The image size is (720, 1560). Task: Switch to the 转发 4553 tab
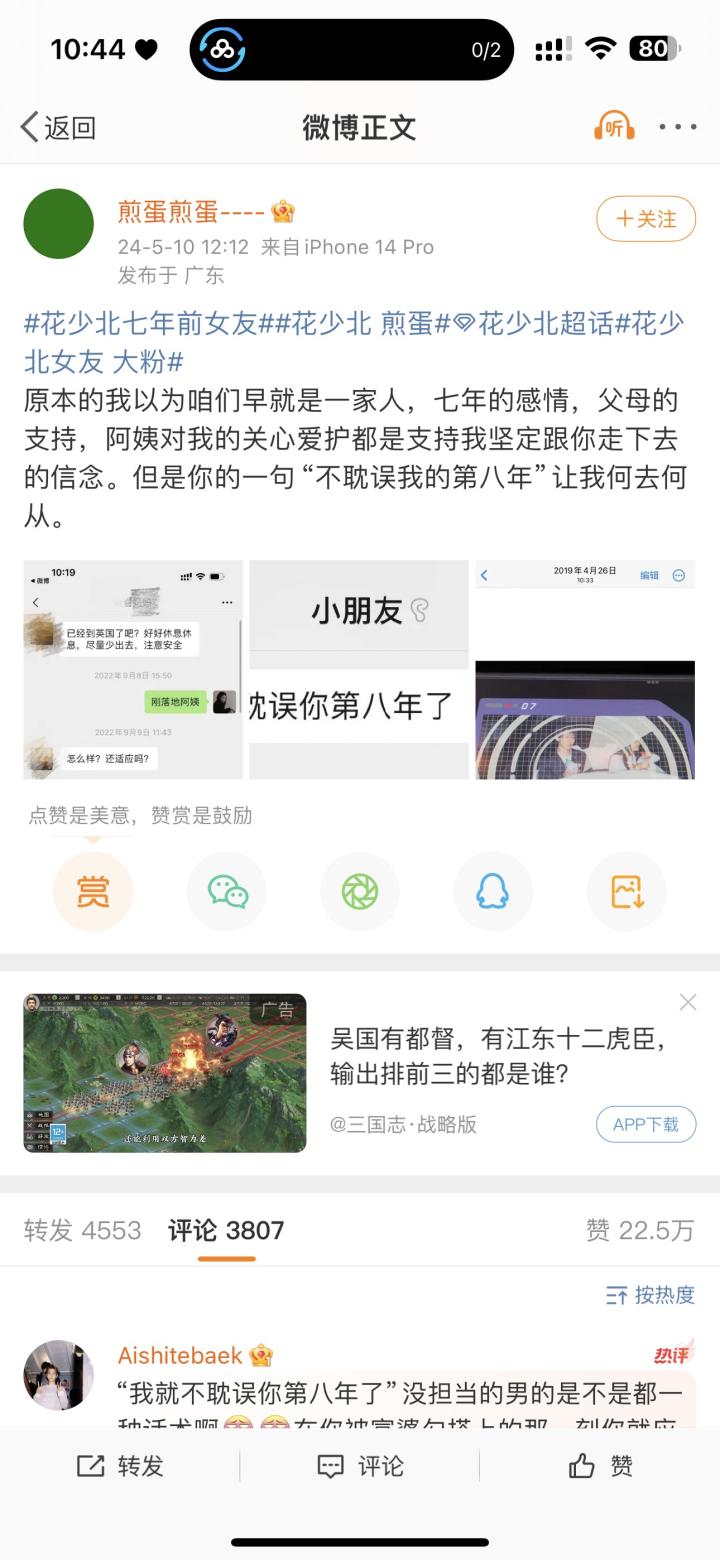tap(82, 1230)
